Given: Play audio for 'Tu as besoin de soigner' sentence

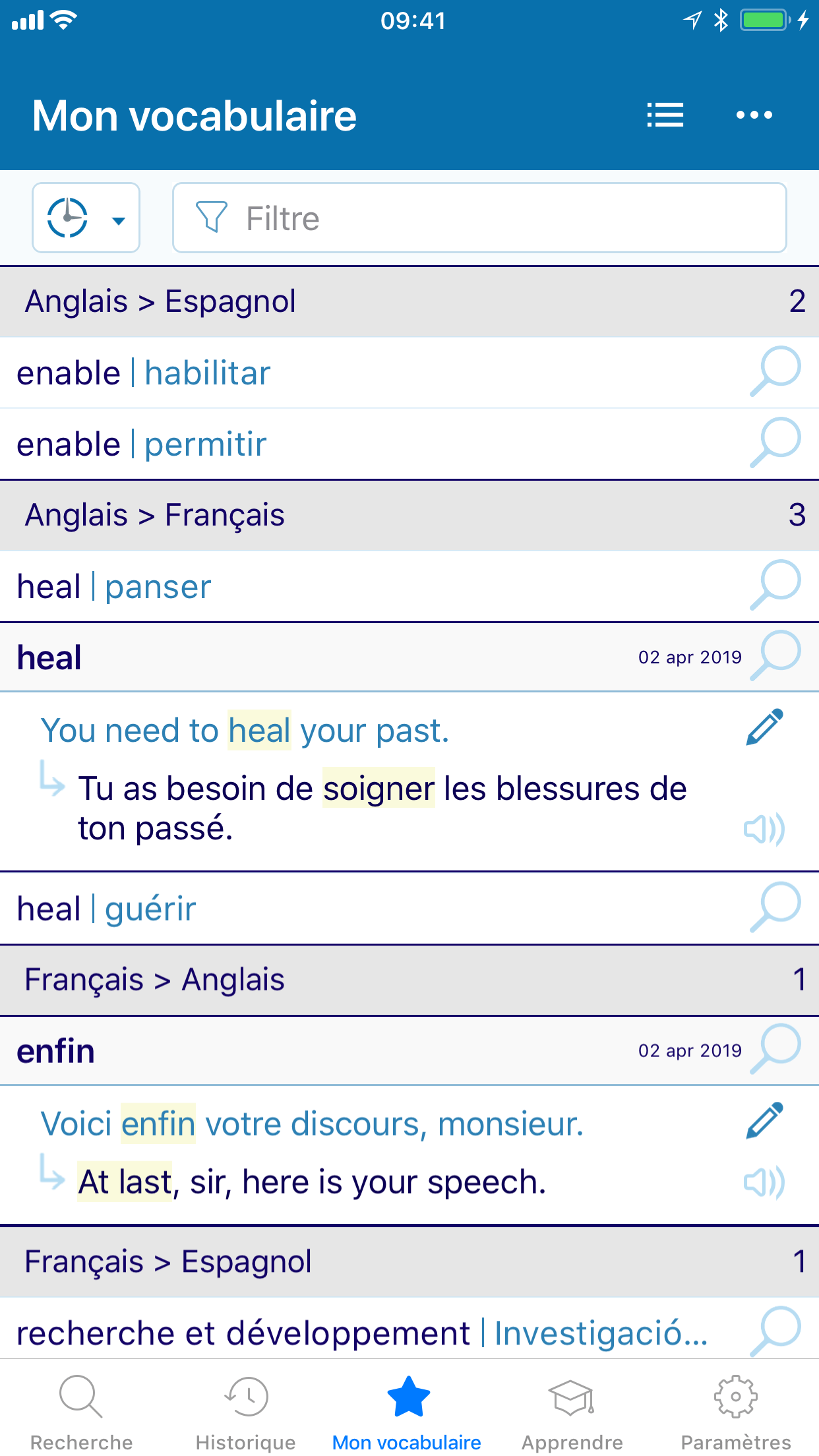Looking at the screenshot, I should pyautogui.click(x=764, y=829).
